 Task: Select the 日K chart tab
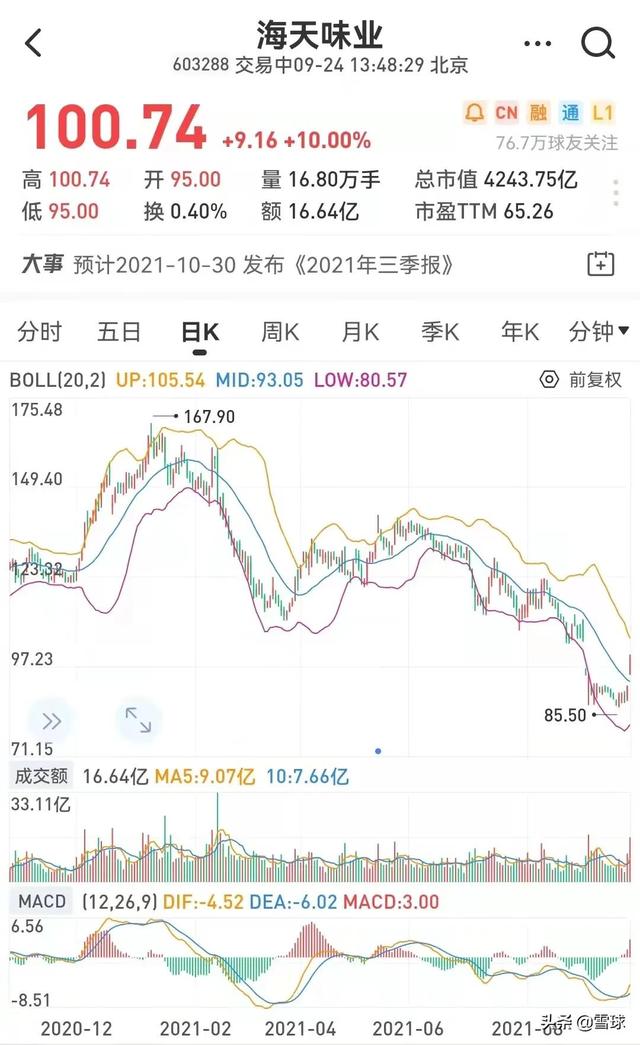(200, 333)
